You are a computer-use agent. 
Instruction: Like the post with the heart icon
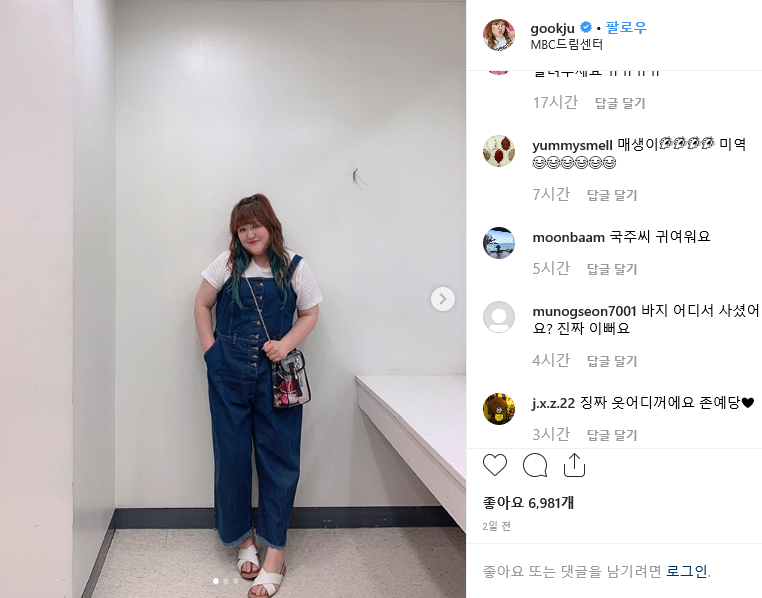[x=495, y=465]
